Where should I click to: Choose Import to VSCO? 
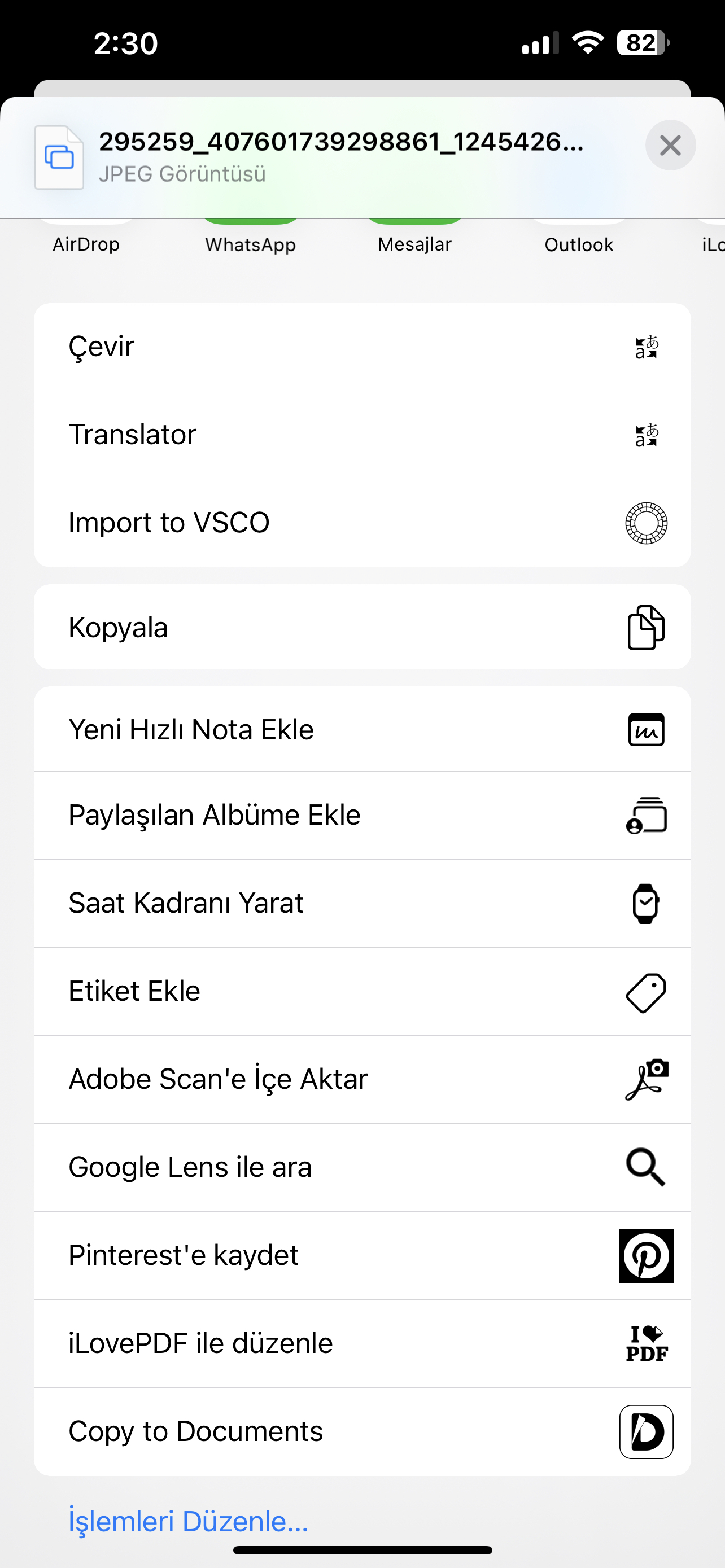pyautogui.click(x=362, y=523)
